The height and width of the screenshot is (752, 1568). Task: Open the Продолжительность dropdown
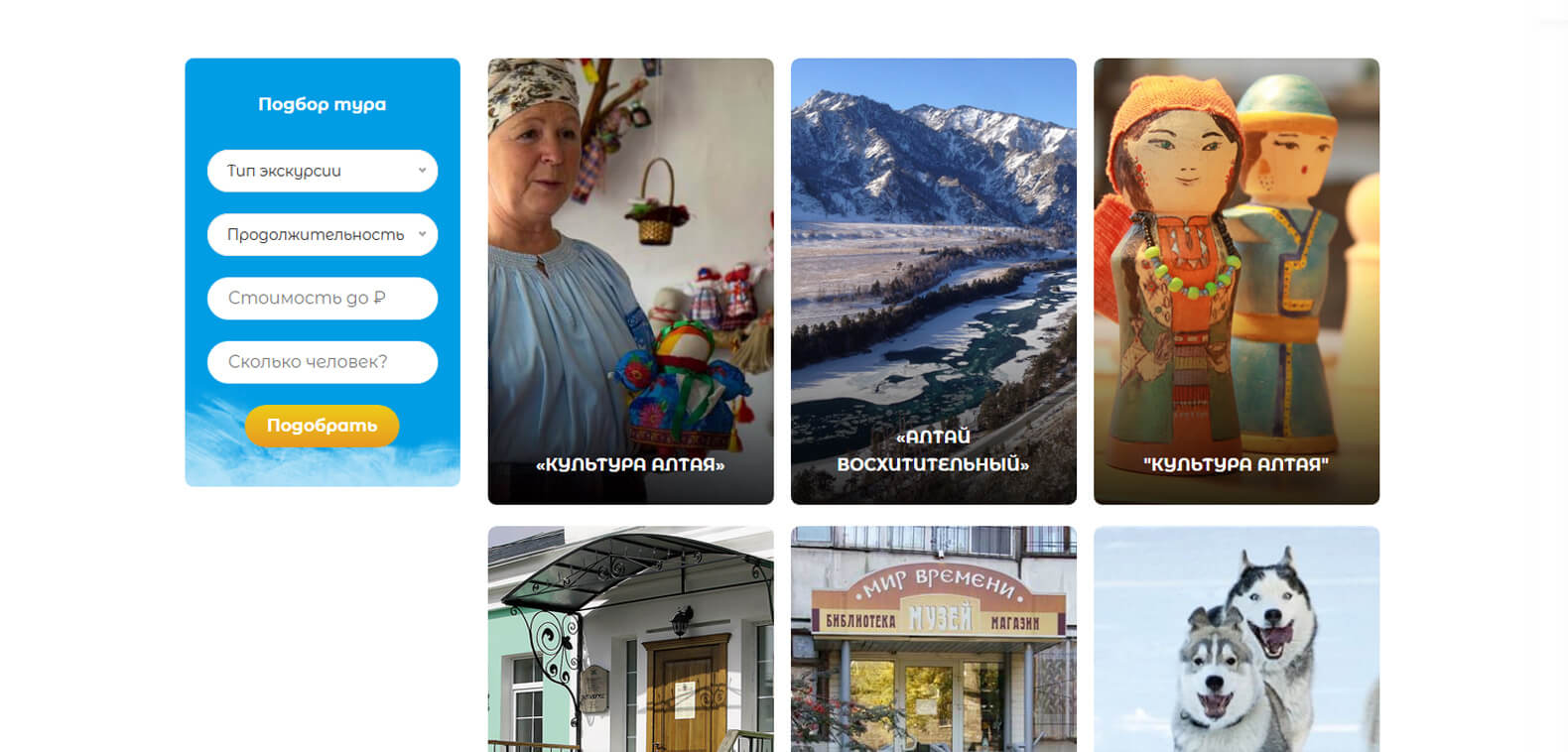(322, 235)
